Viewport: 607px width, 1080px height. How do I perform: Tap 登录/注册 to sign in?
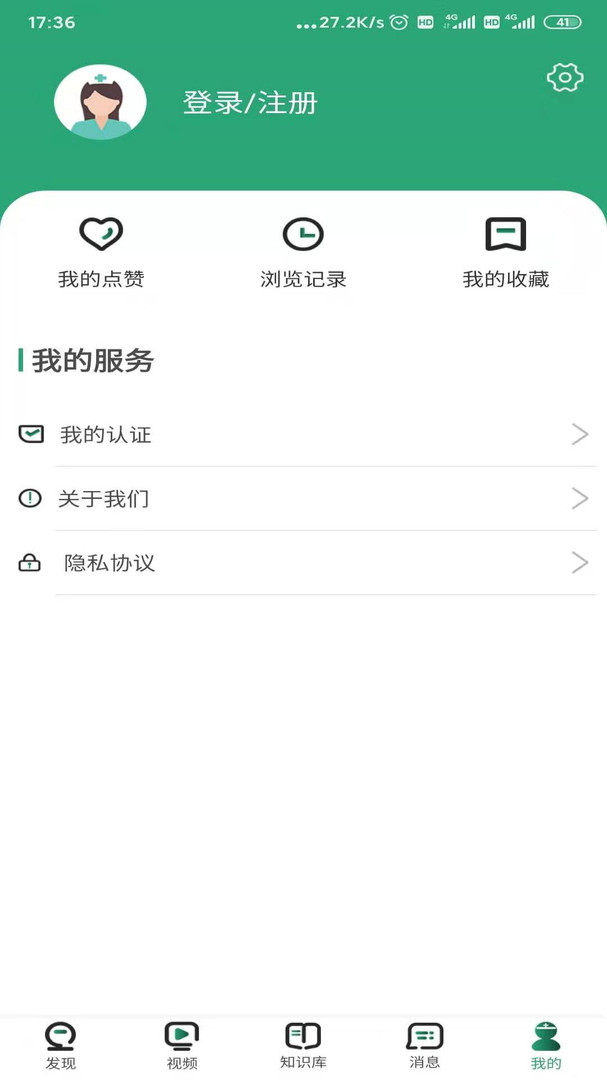[x=250, y=102]
